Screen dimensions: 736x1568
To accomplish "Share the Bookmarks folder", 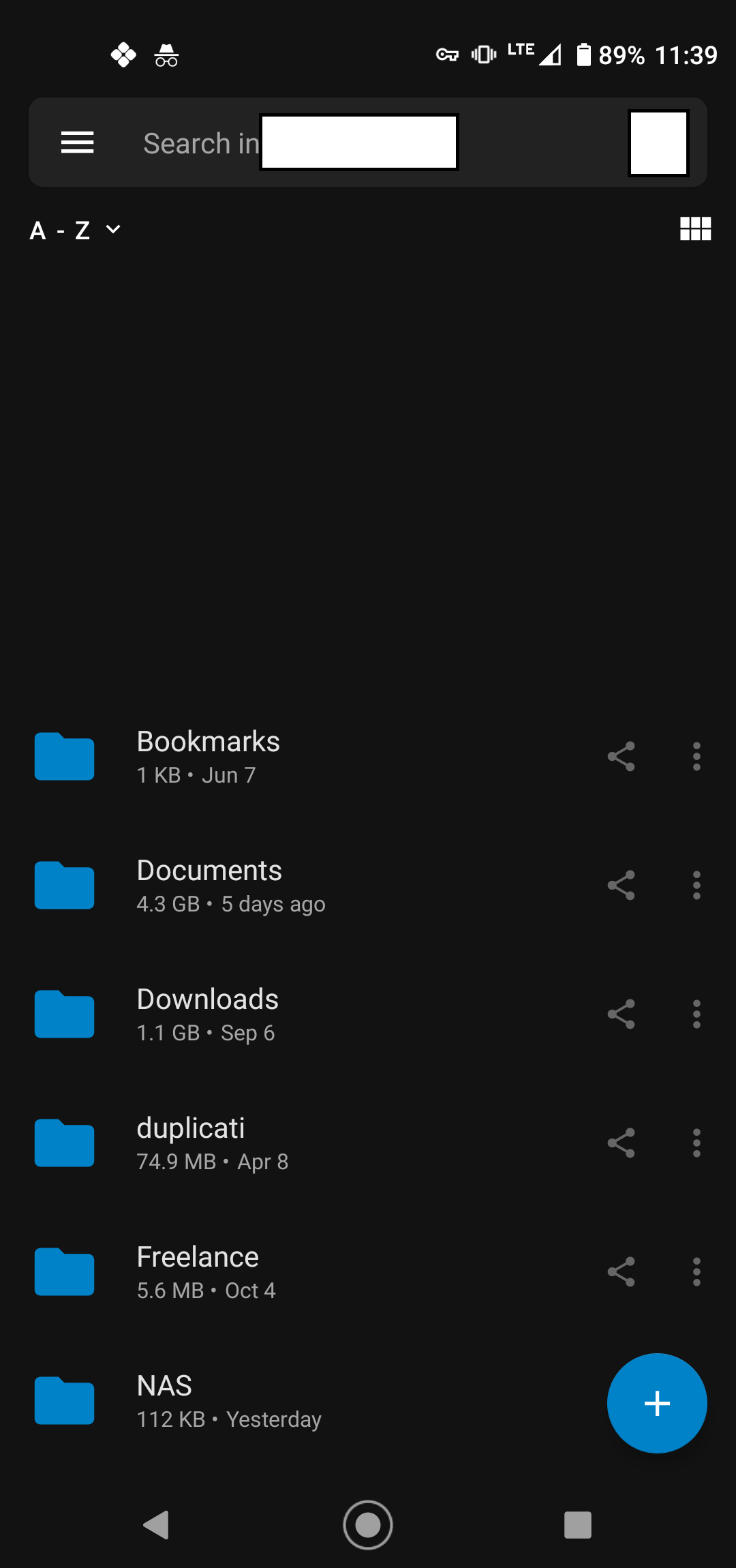I will point(621,756).
